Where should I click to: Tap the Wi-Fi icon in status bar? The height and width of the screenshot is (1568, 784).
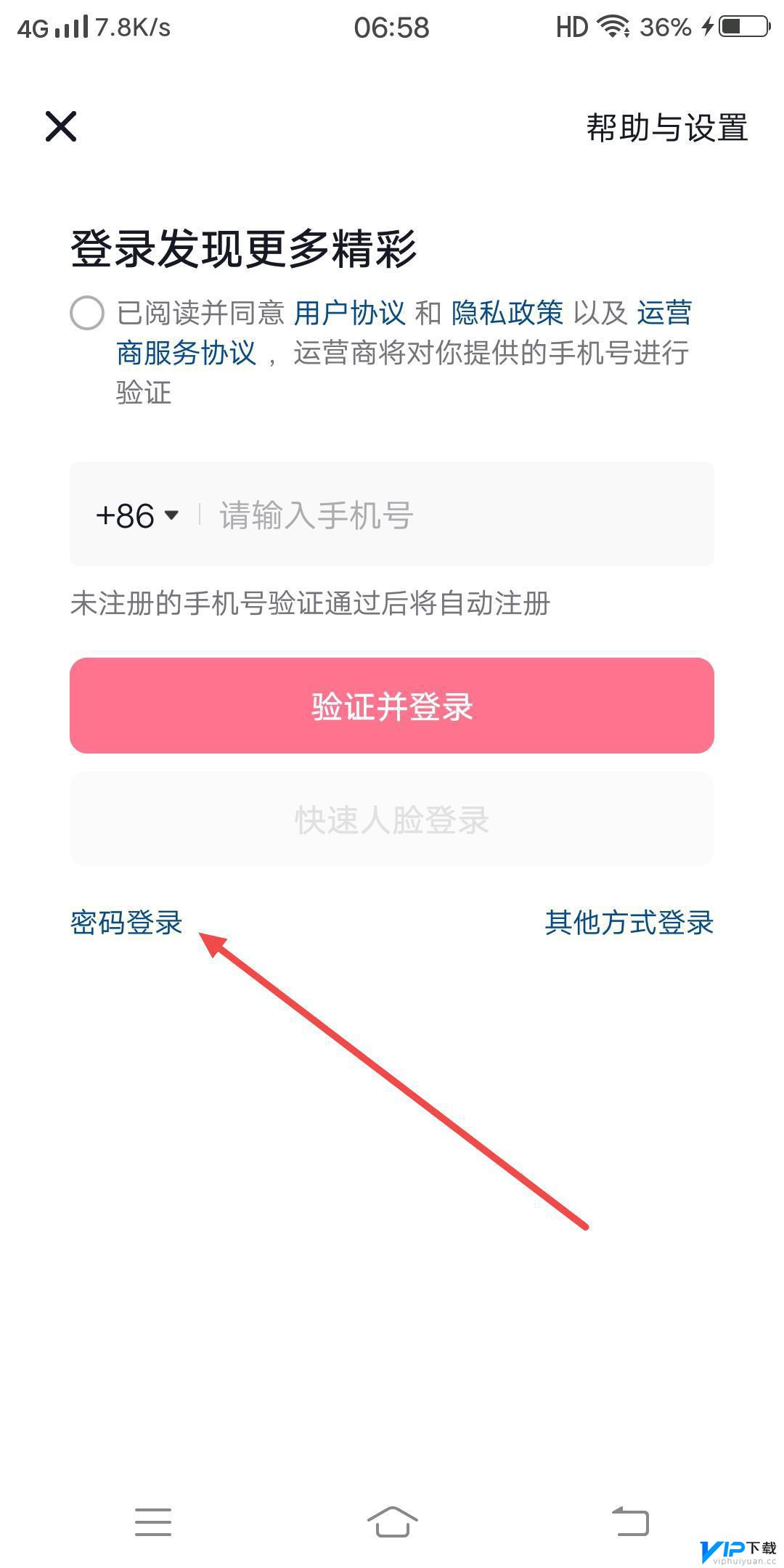613,26
